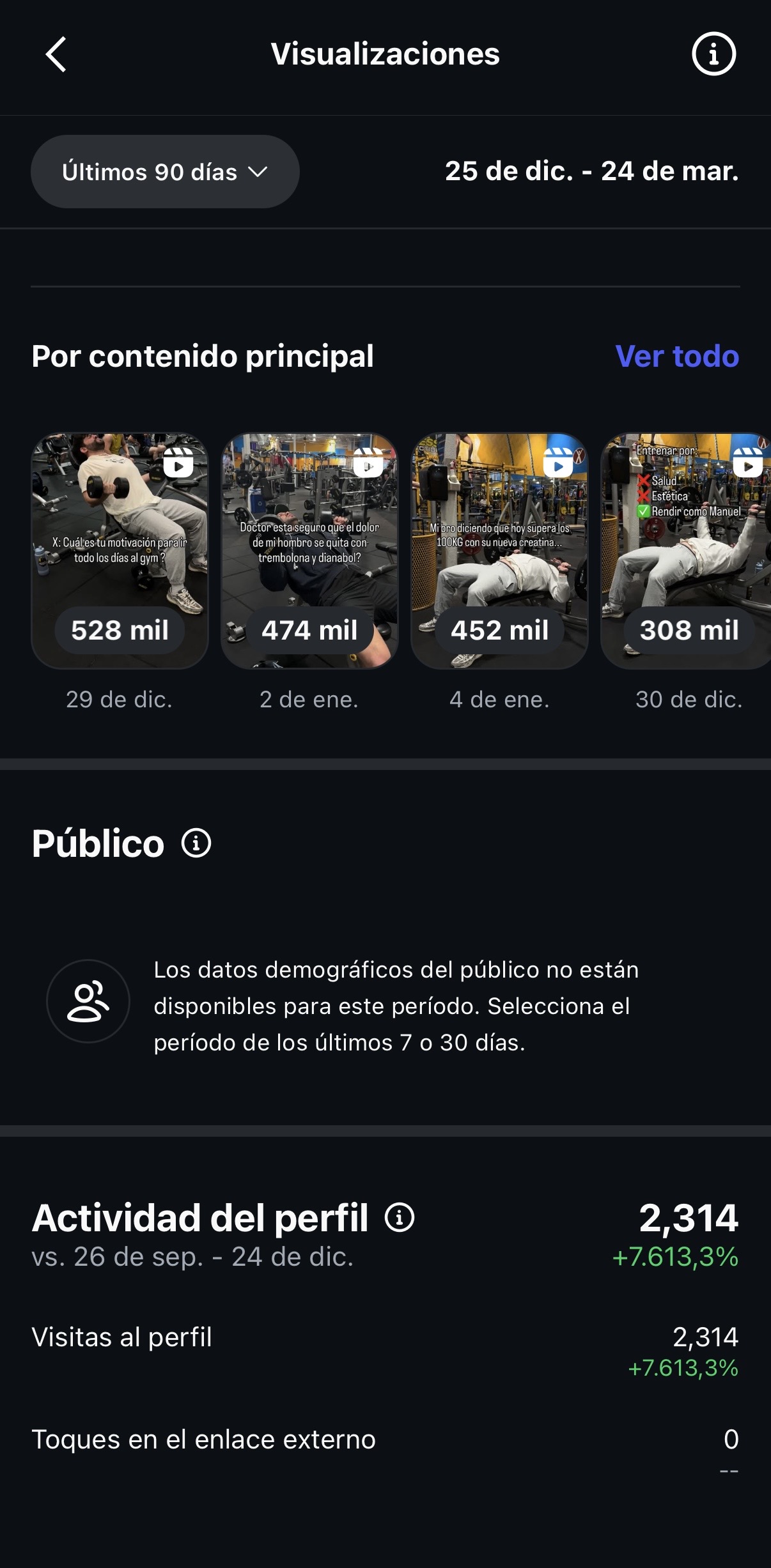Go back from Visualizaciones
The width and height of the screenshot is (771, 1568).
pos(56,54)
